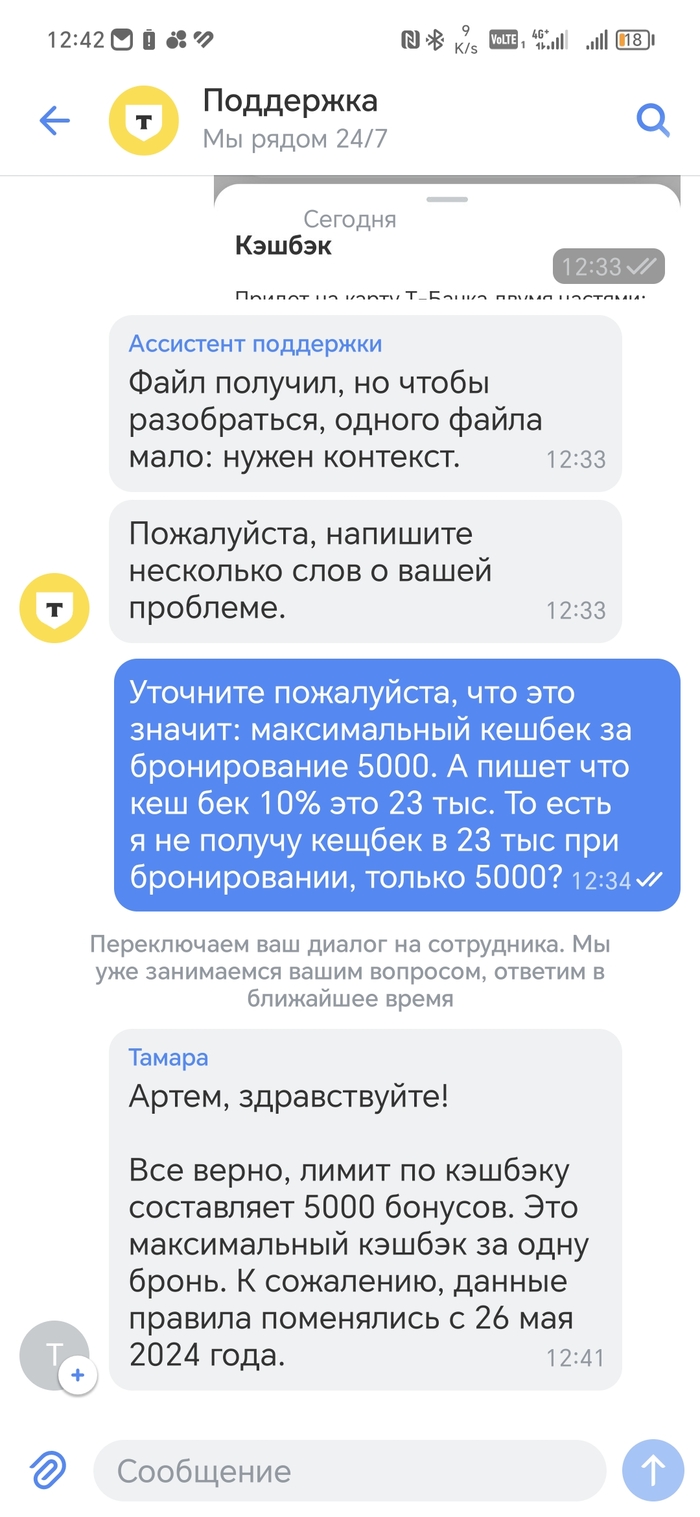Go back using the top-left arrow
The image size is (700, 1517).
[54, 121]
